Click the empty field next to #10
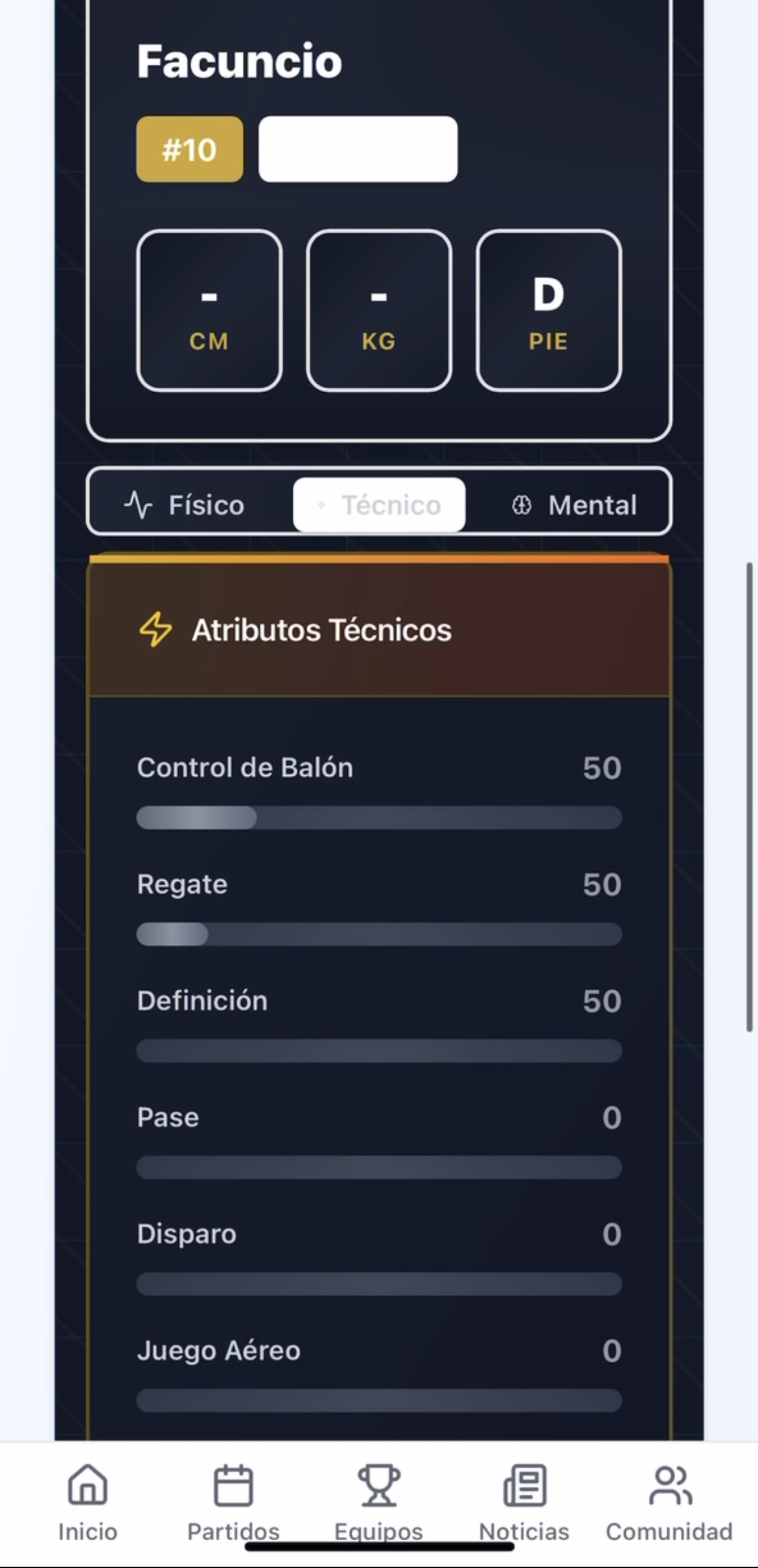Viewport: 758px width, 1568px height. (x=358, y=150)
